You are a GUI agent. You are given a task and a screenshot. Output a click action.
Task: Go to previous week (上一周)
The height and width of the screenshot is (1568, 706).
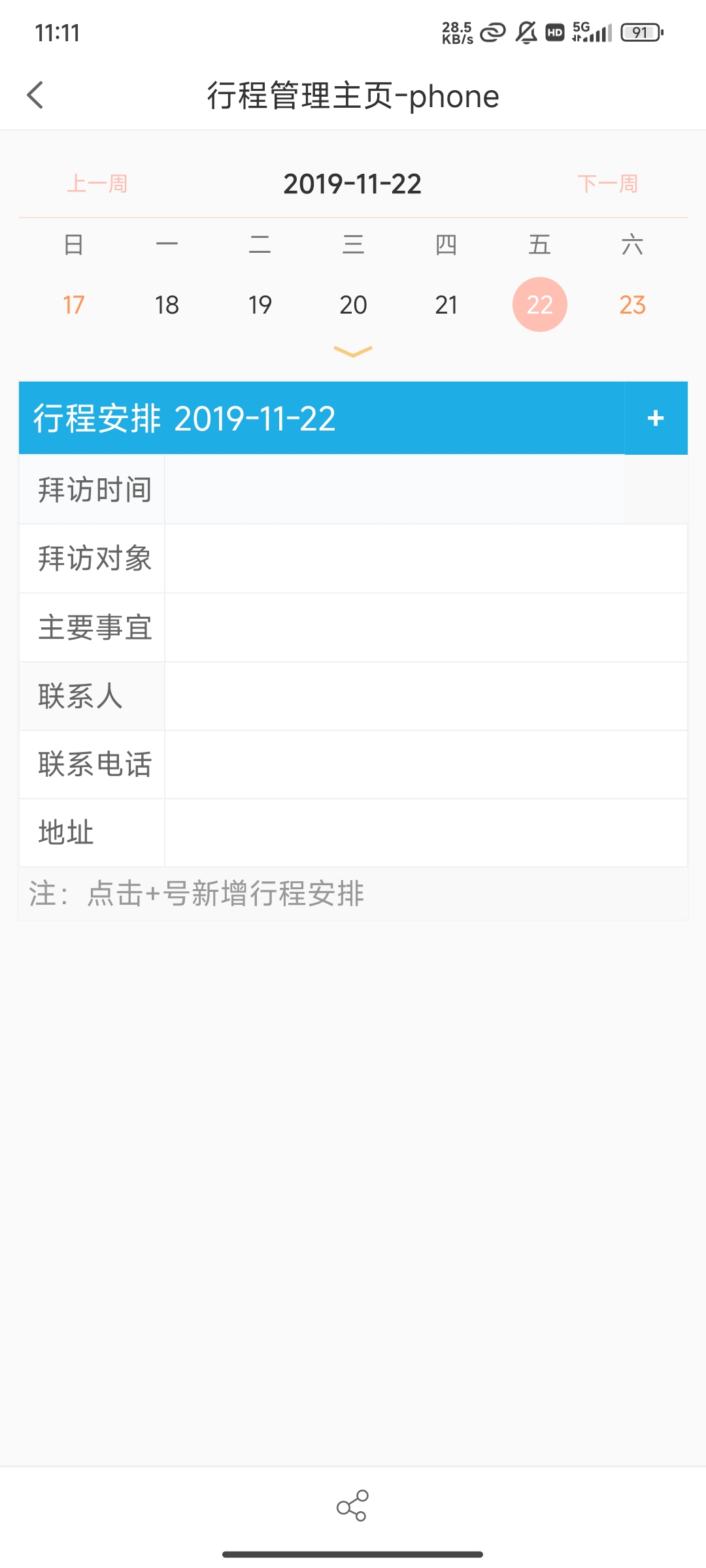tap(97, 184)
